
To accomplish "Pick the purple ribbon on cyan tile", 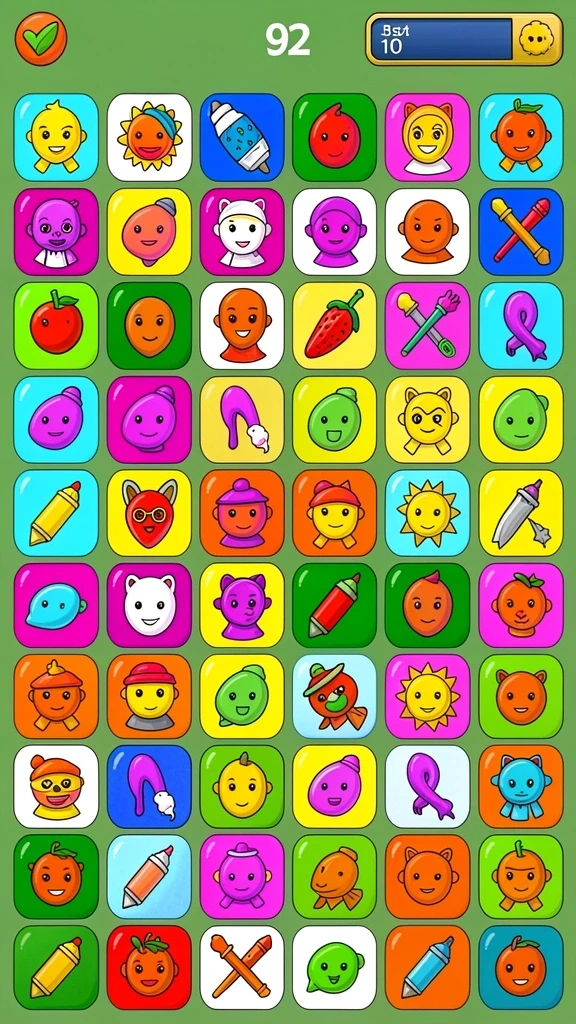I will (x=520, y=325).
